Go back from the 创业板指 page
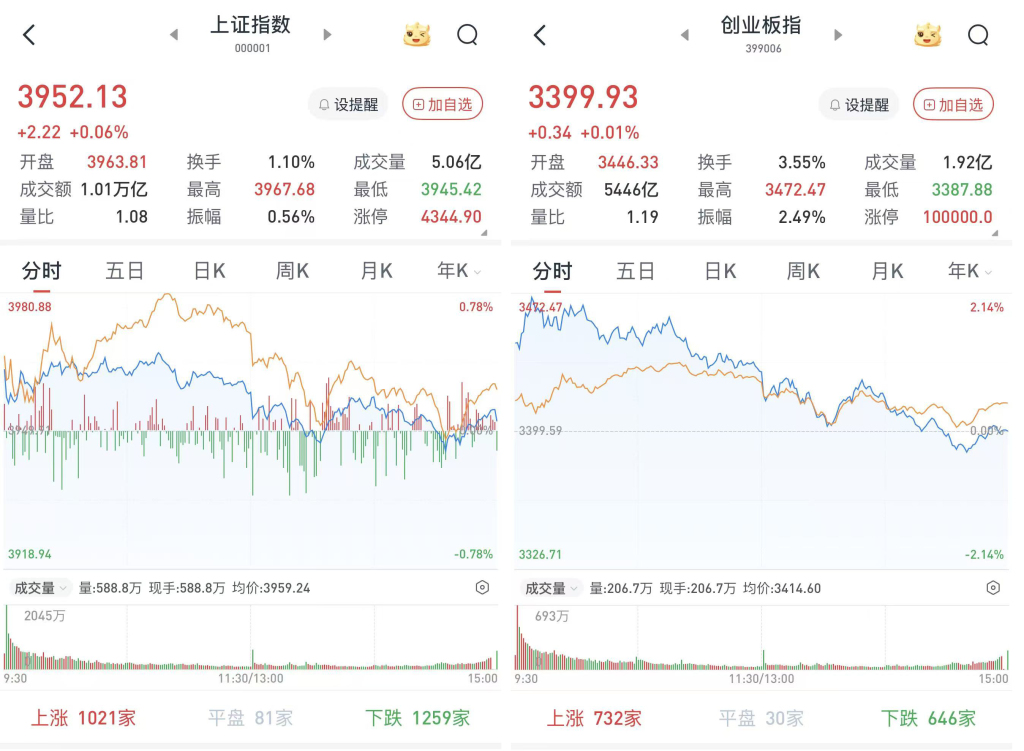The width and height of the screenshot is (1024, 751). click(x=539, y=35)
